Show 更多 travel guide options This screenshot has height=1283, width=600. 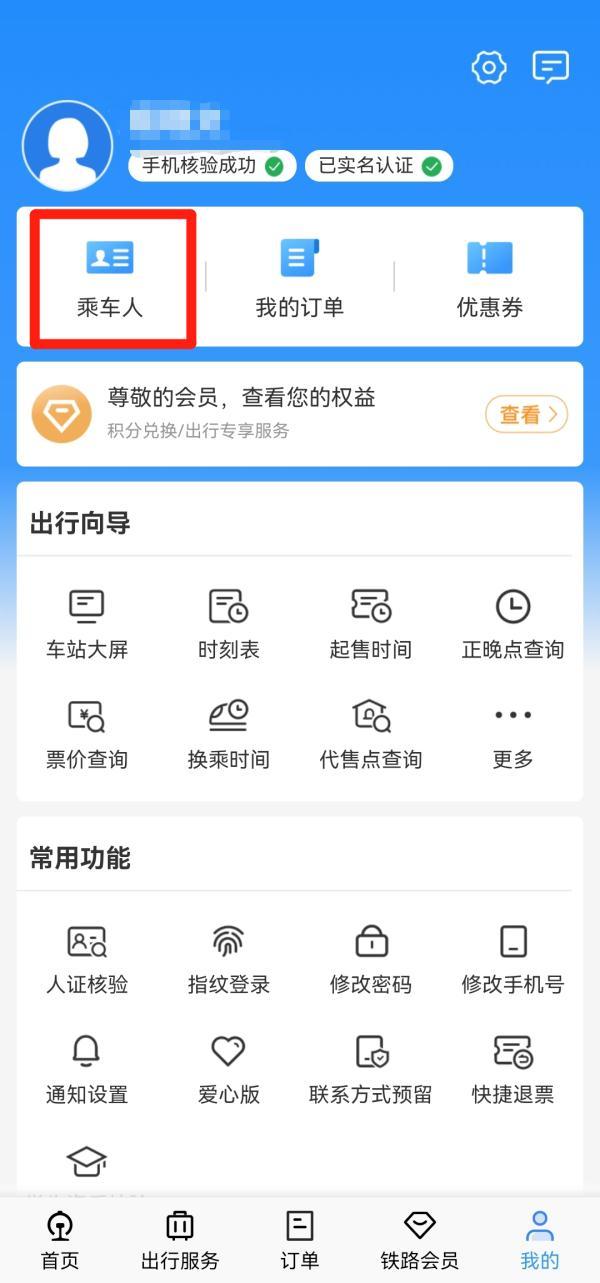click(512, 734)
